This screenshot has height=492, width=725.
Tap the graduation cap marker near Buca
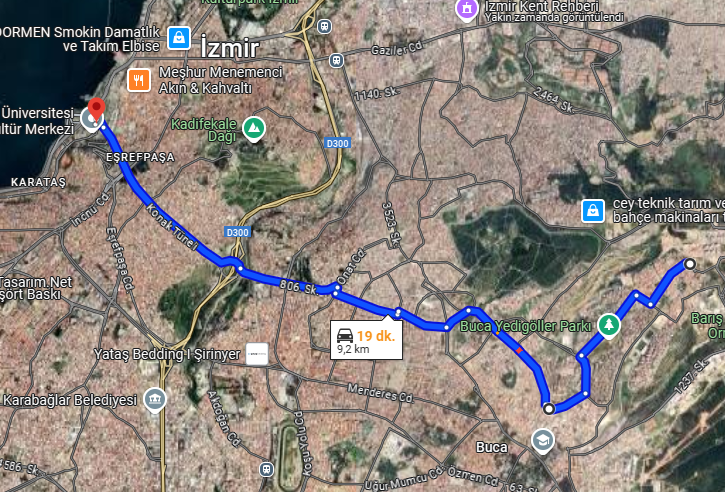(542, 441)
